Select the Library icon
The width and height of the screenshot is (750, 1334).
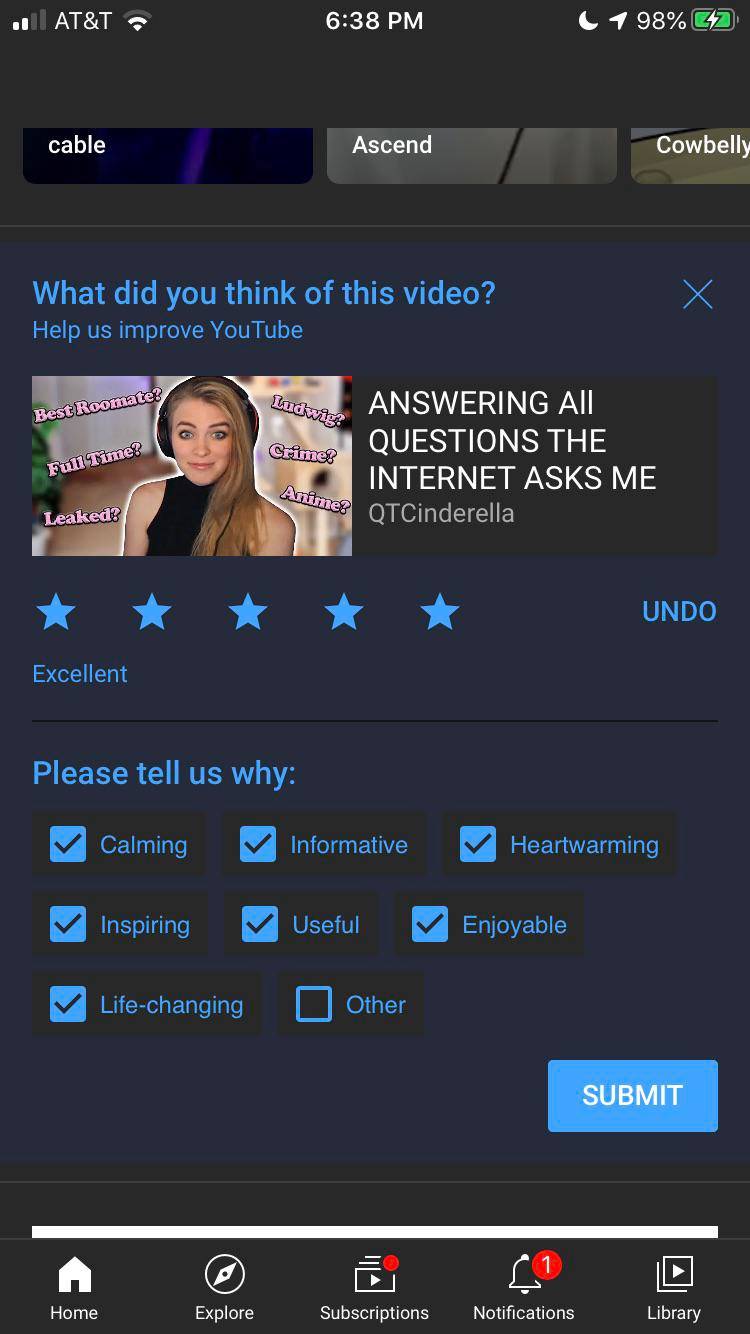[673, 1286]
